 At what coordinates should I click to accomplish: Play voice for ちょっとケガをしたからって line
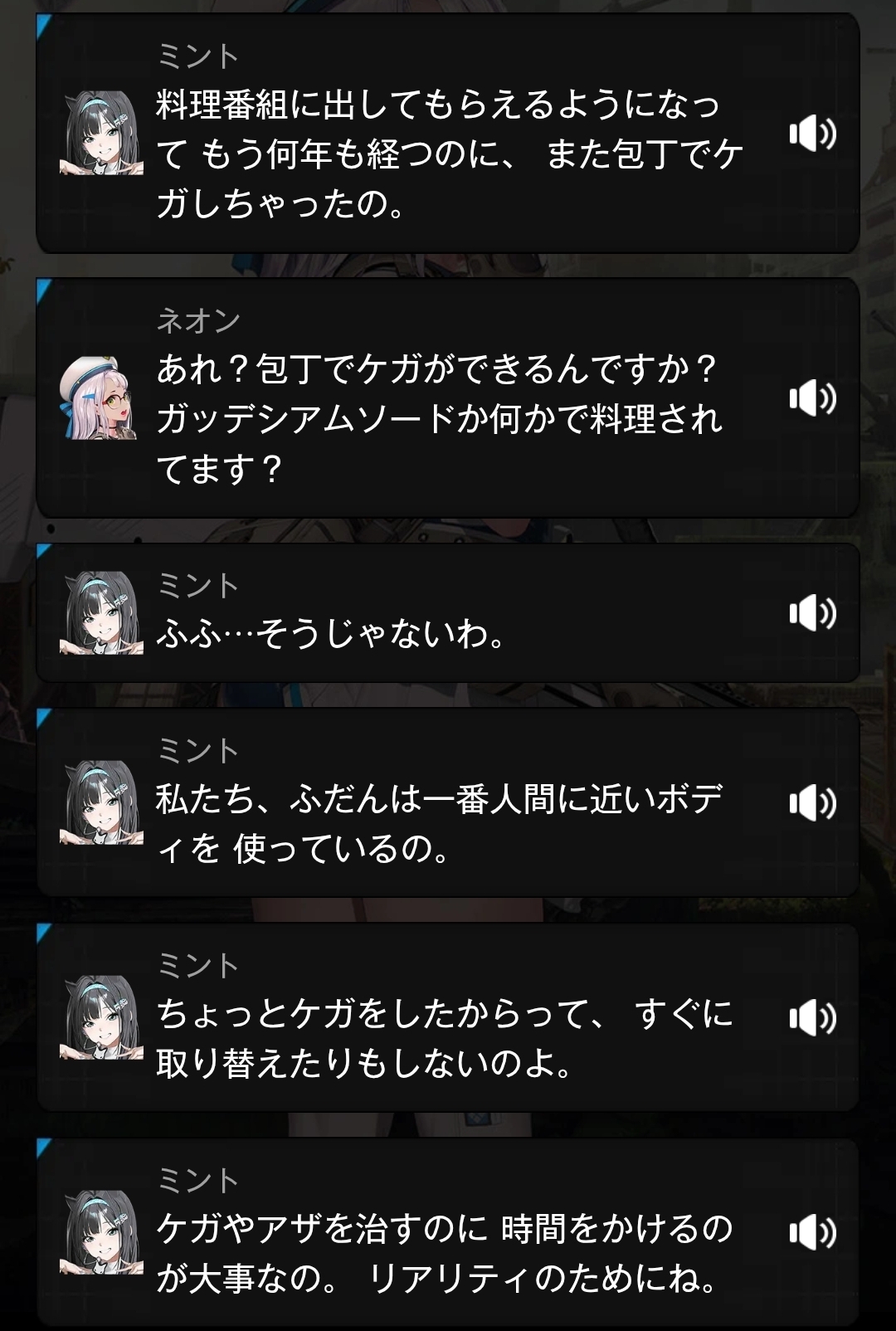coord(811,1017)
